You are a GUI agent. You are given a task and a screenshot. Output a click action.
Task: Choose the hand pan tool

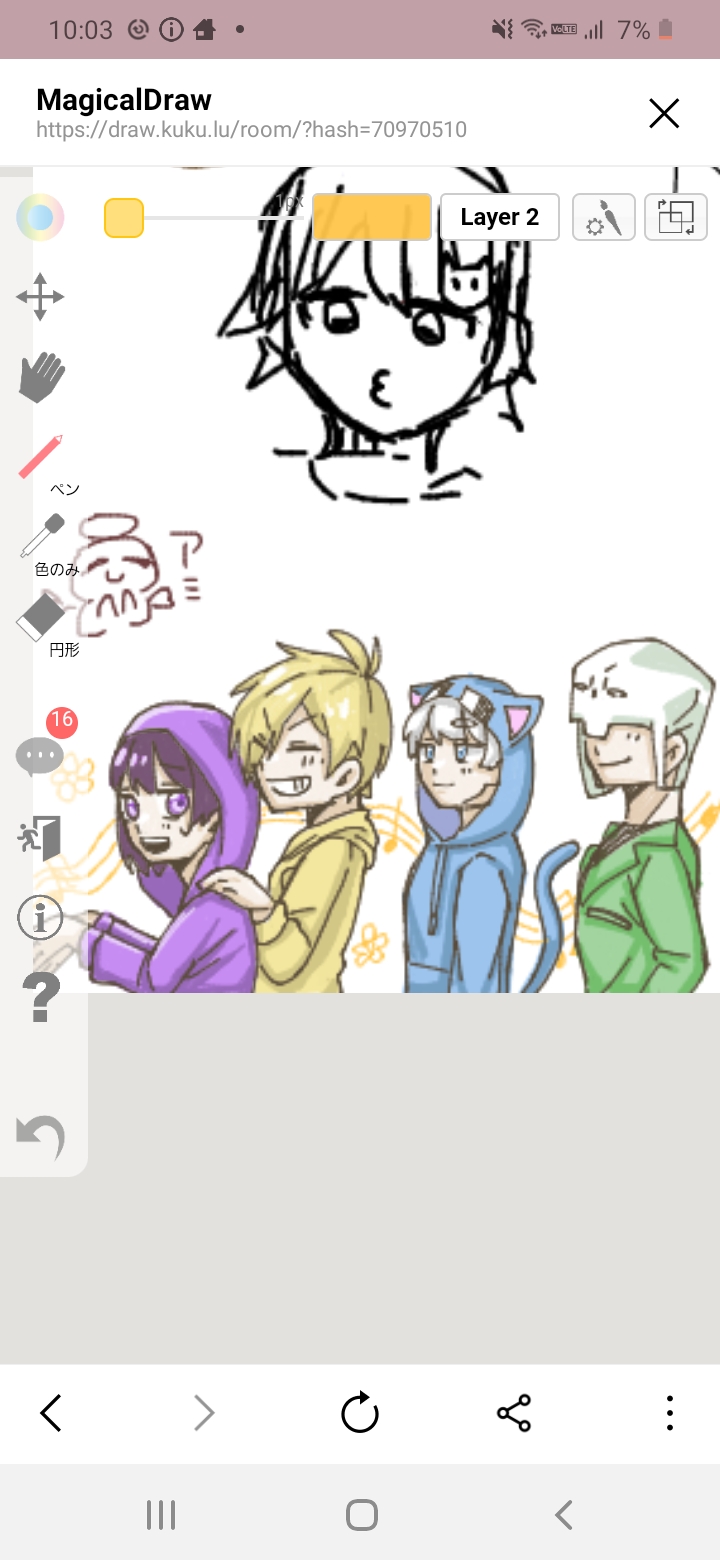41,378
